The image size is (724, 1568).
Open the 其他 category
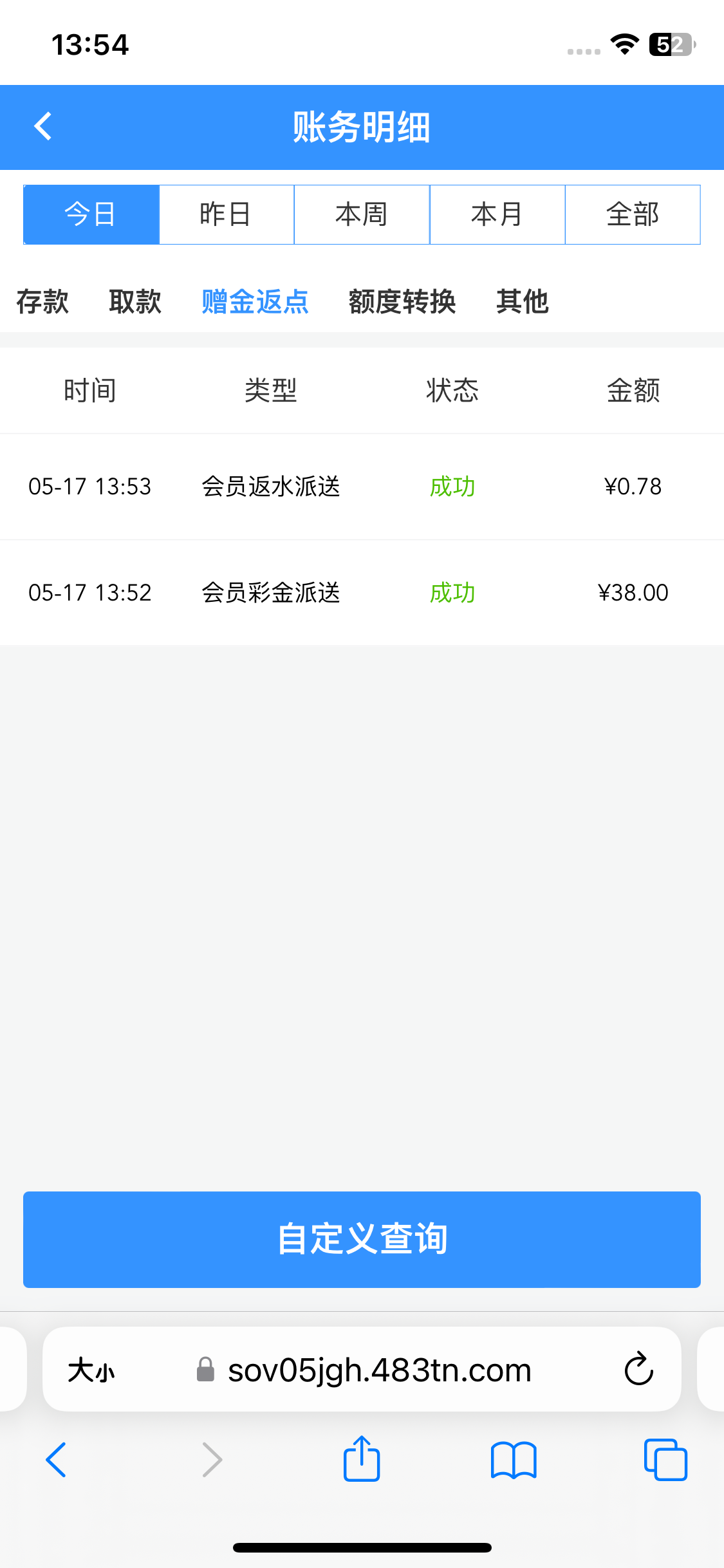523,301
